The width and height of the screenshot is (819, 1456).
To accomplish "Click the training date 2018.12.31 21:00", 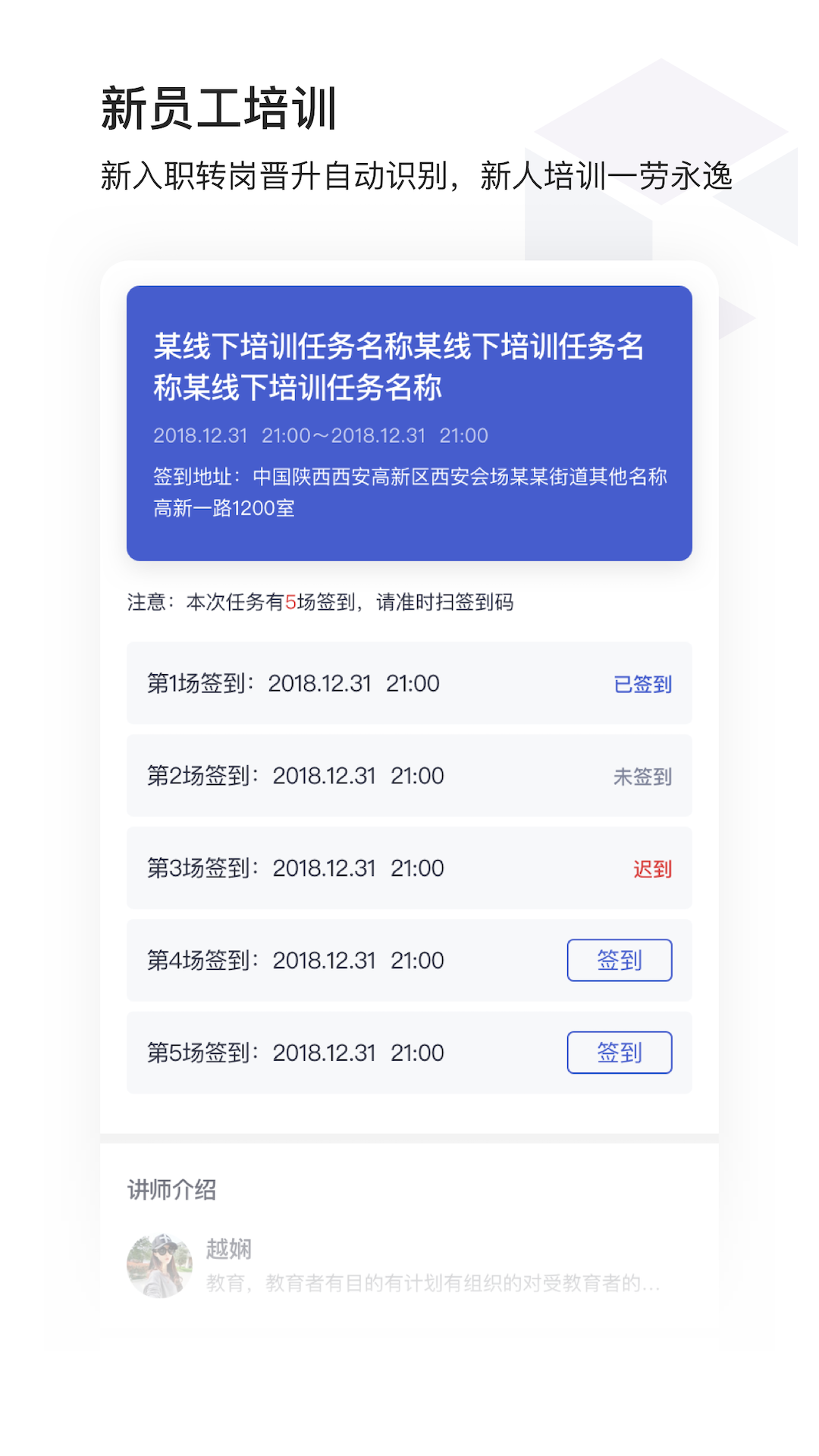I will coord(322,435).
